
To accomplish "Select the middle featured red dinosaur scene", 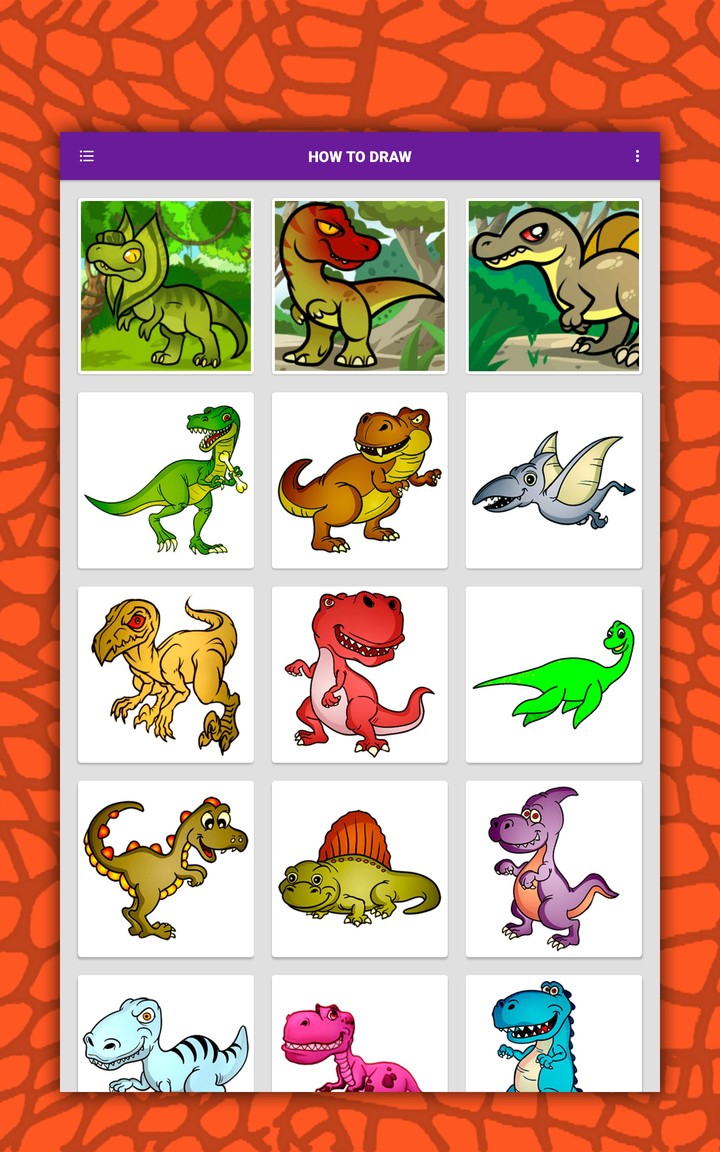I will pyautogui.click(x=359, y=285).
